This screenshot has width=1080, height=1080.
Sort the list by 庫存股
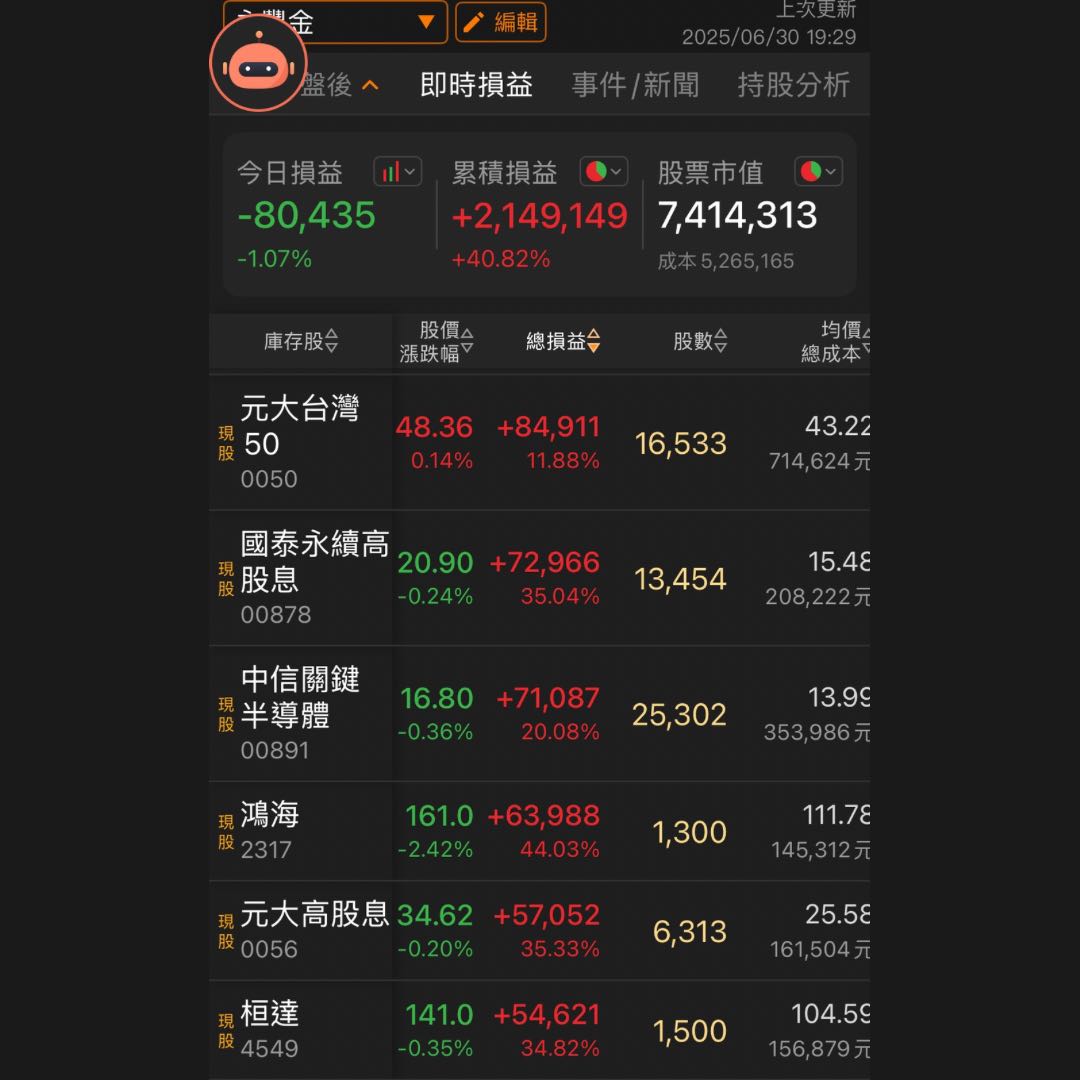coord(301,342)
